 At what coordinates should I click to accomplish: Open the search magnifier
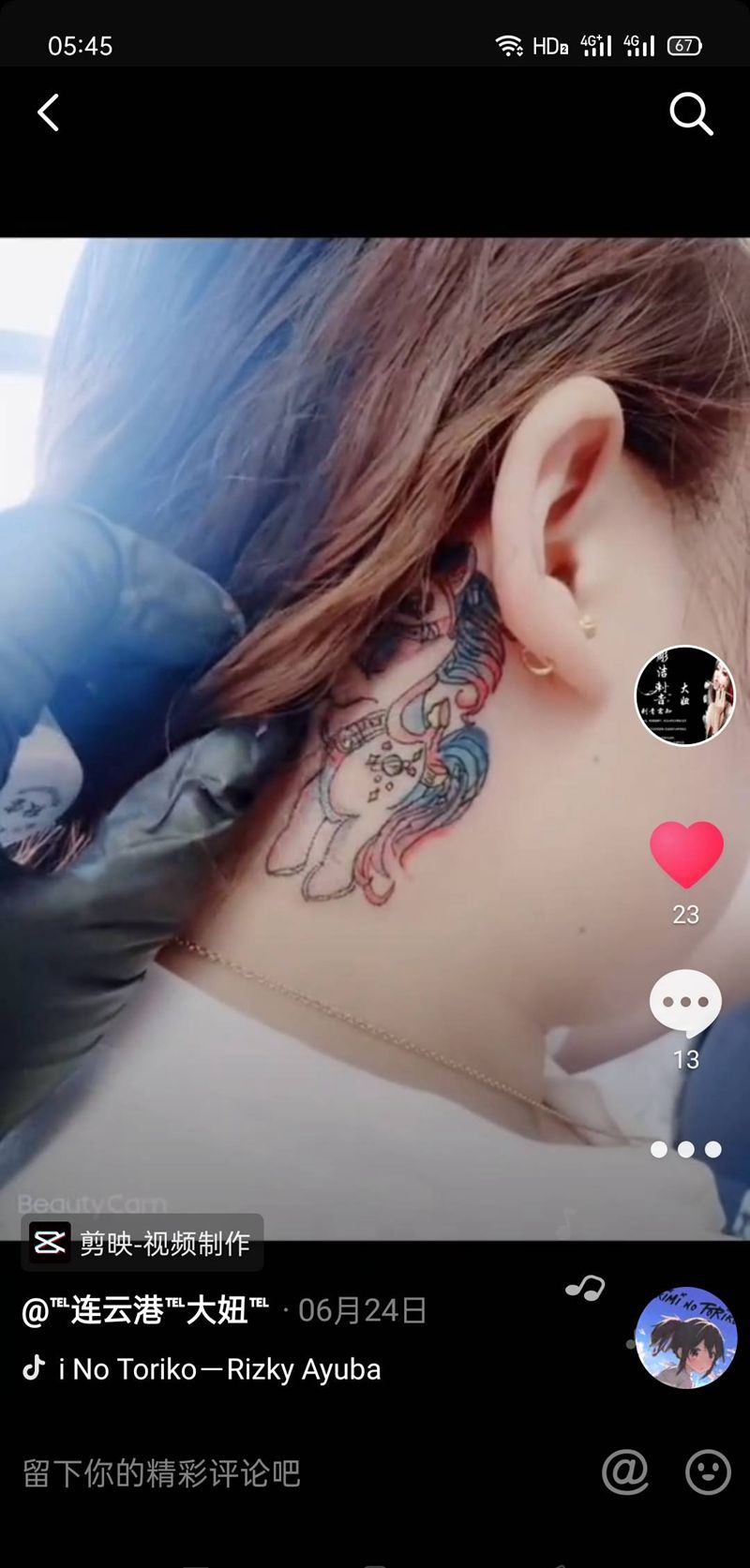click(691, 114)
